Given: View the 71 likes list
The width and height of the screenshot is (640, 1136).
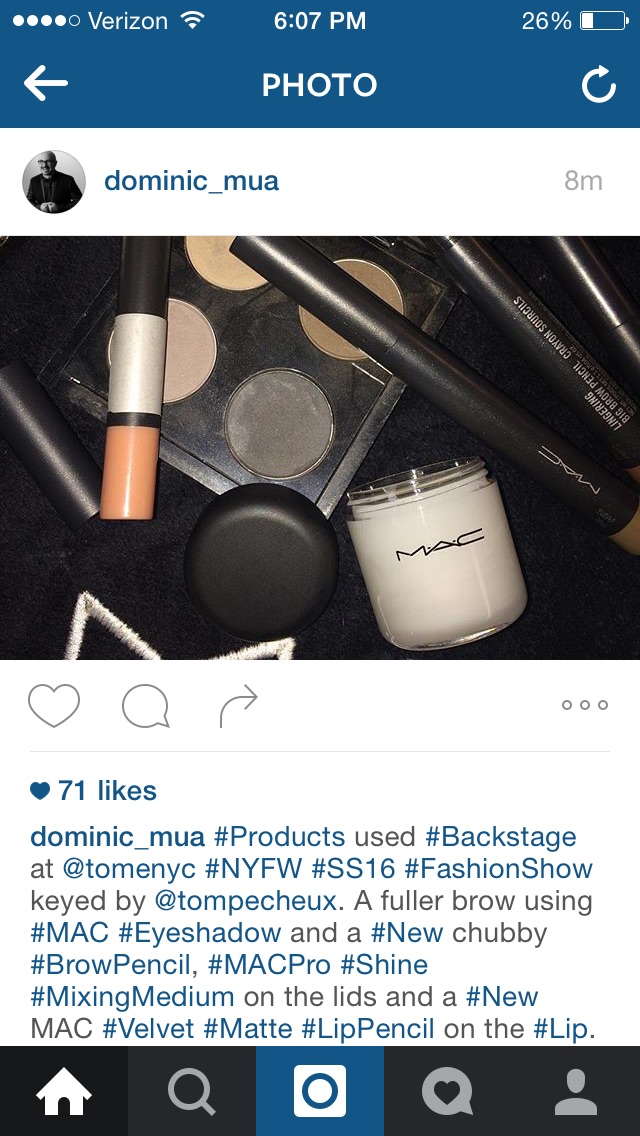Looking at the screenshot, I should pyautogui.click(x=93, y=790).
